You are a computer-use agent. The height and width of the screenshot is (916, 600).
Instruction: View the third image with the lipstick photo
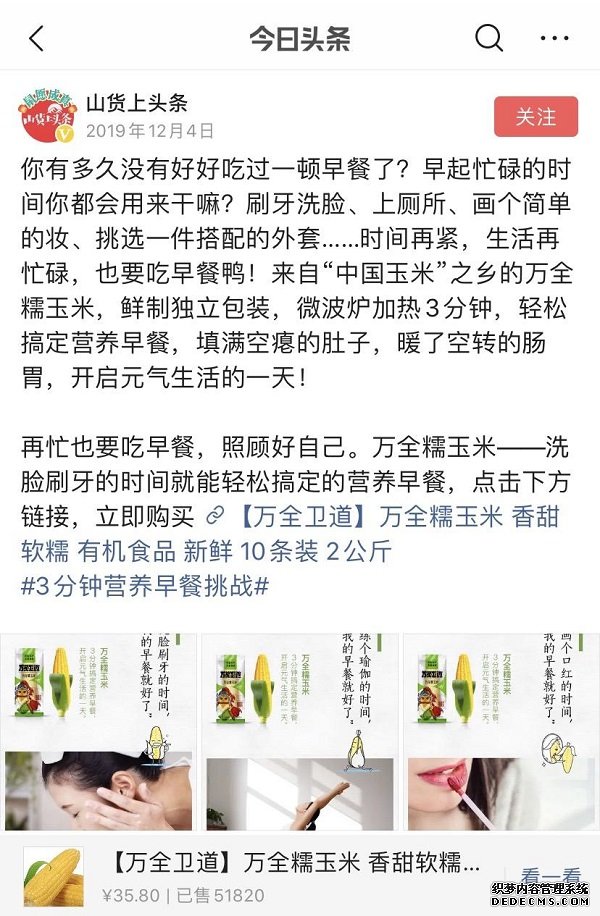pyautogui.click(x=499, y=732)
